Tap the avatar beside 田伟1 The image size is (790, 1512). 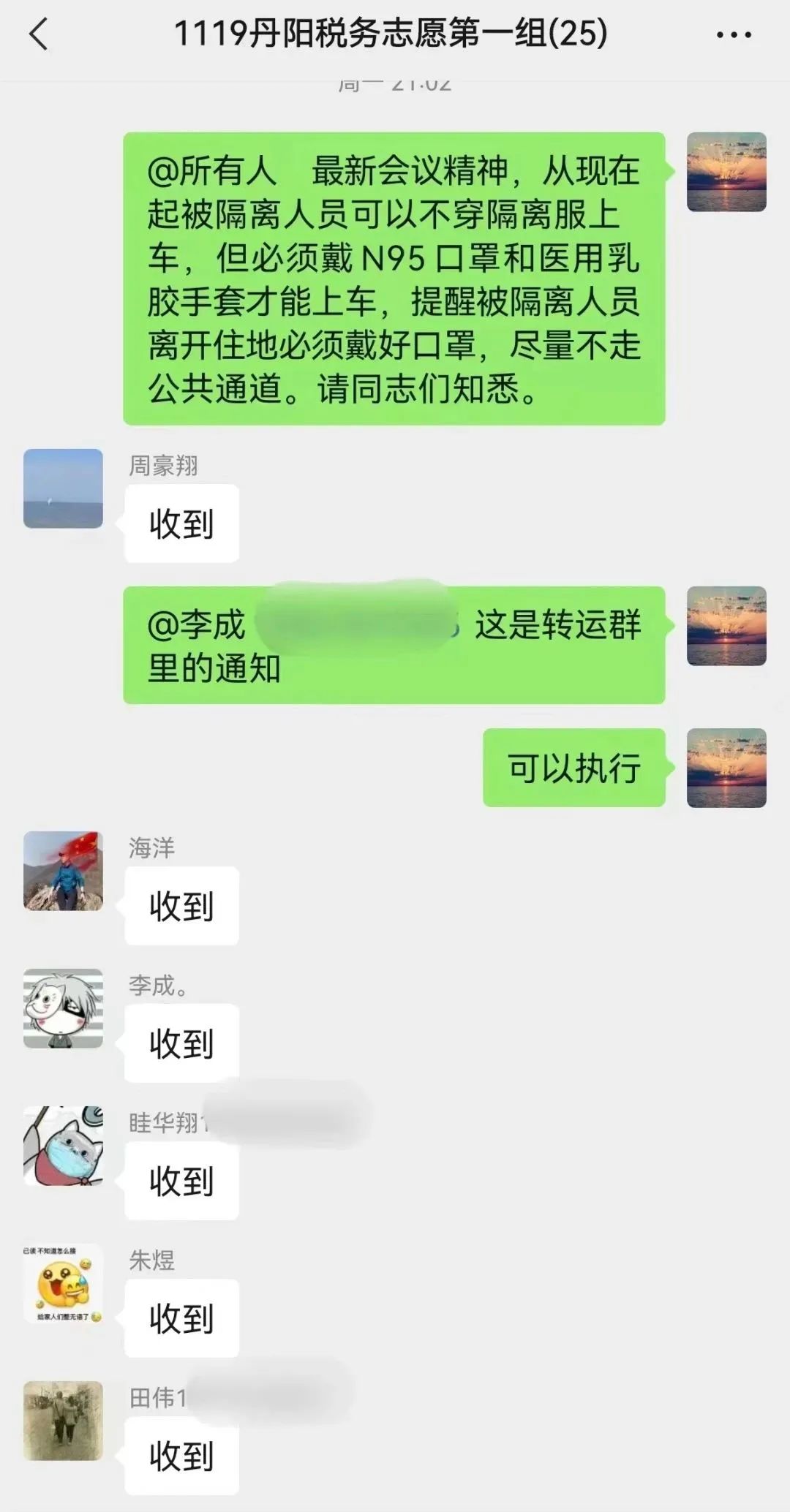tap(63, 1421)
